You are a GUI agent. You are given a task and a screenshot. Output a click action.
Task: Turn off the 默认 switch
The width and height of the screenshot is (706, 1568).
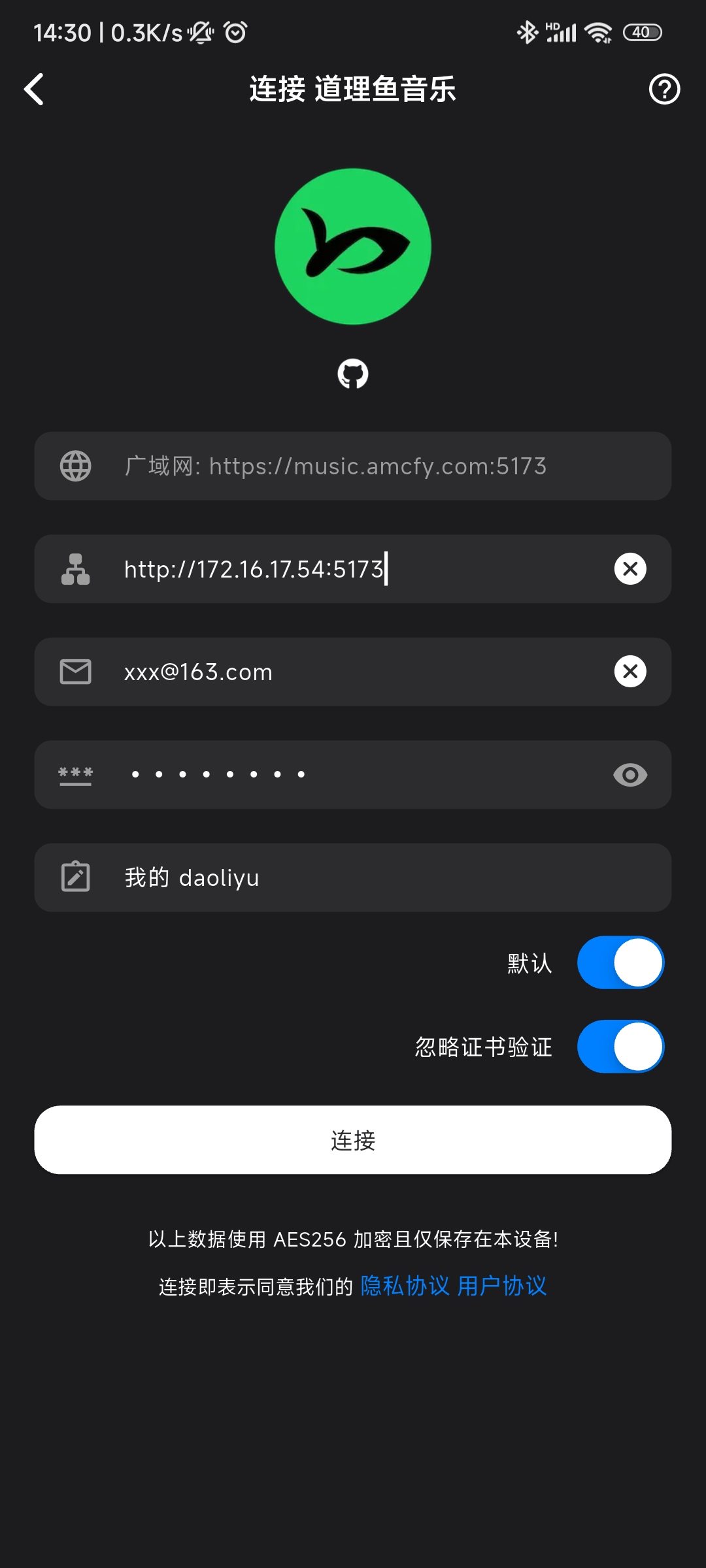(620, 963)
